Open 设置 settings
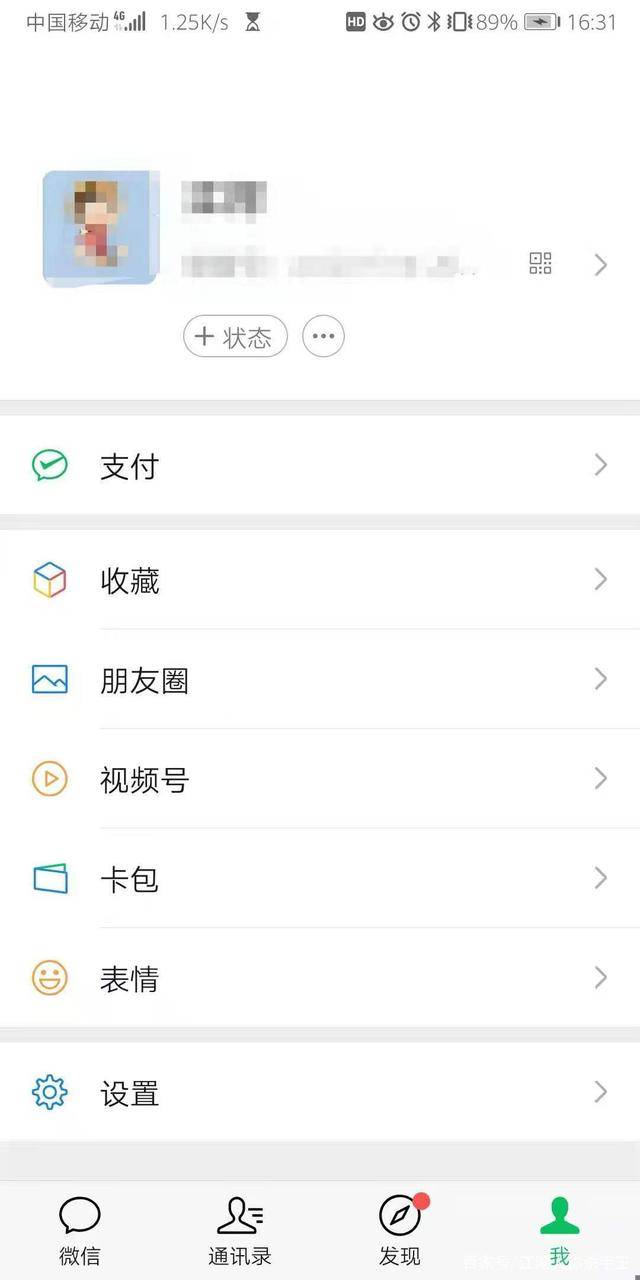This screenshot has height=1280, width=640. pyautogui.click(x=320, y=1093)
